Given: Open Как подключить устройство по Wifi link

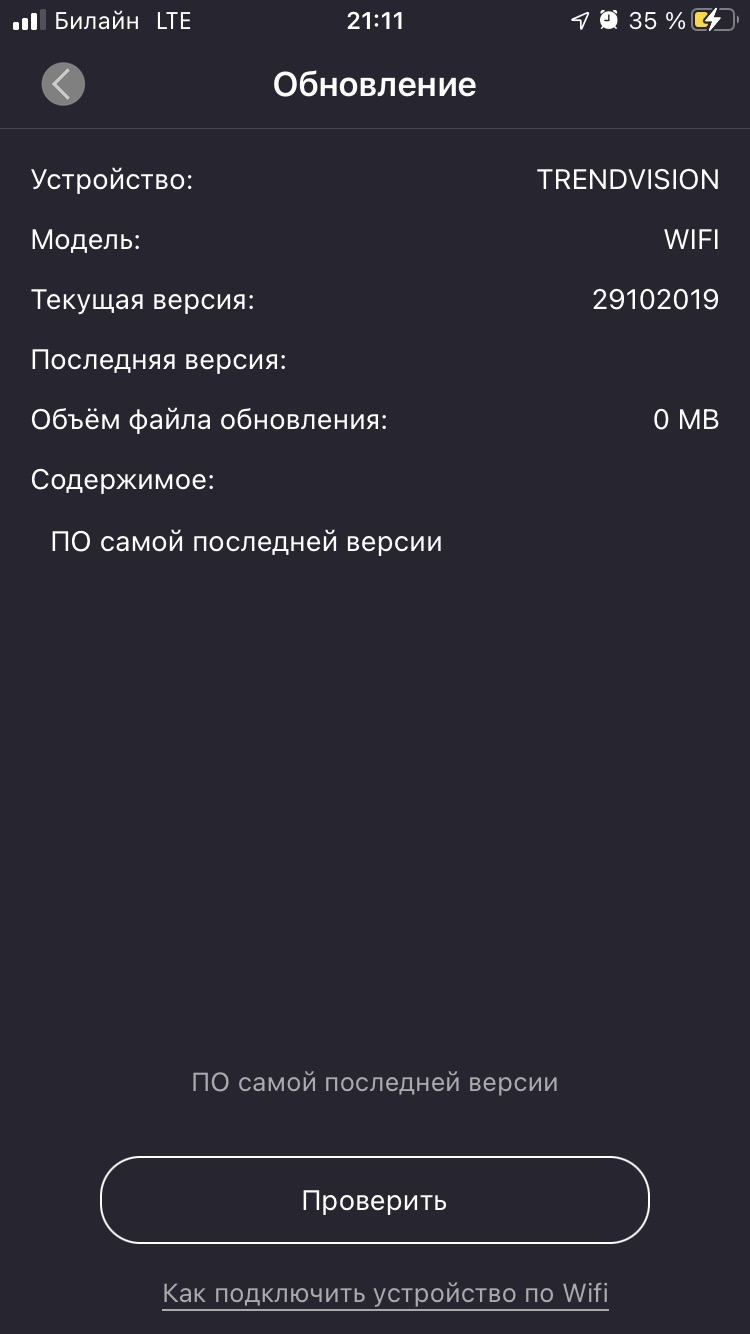Looking at the screenshot, I should coord(385,1293).
